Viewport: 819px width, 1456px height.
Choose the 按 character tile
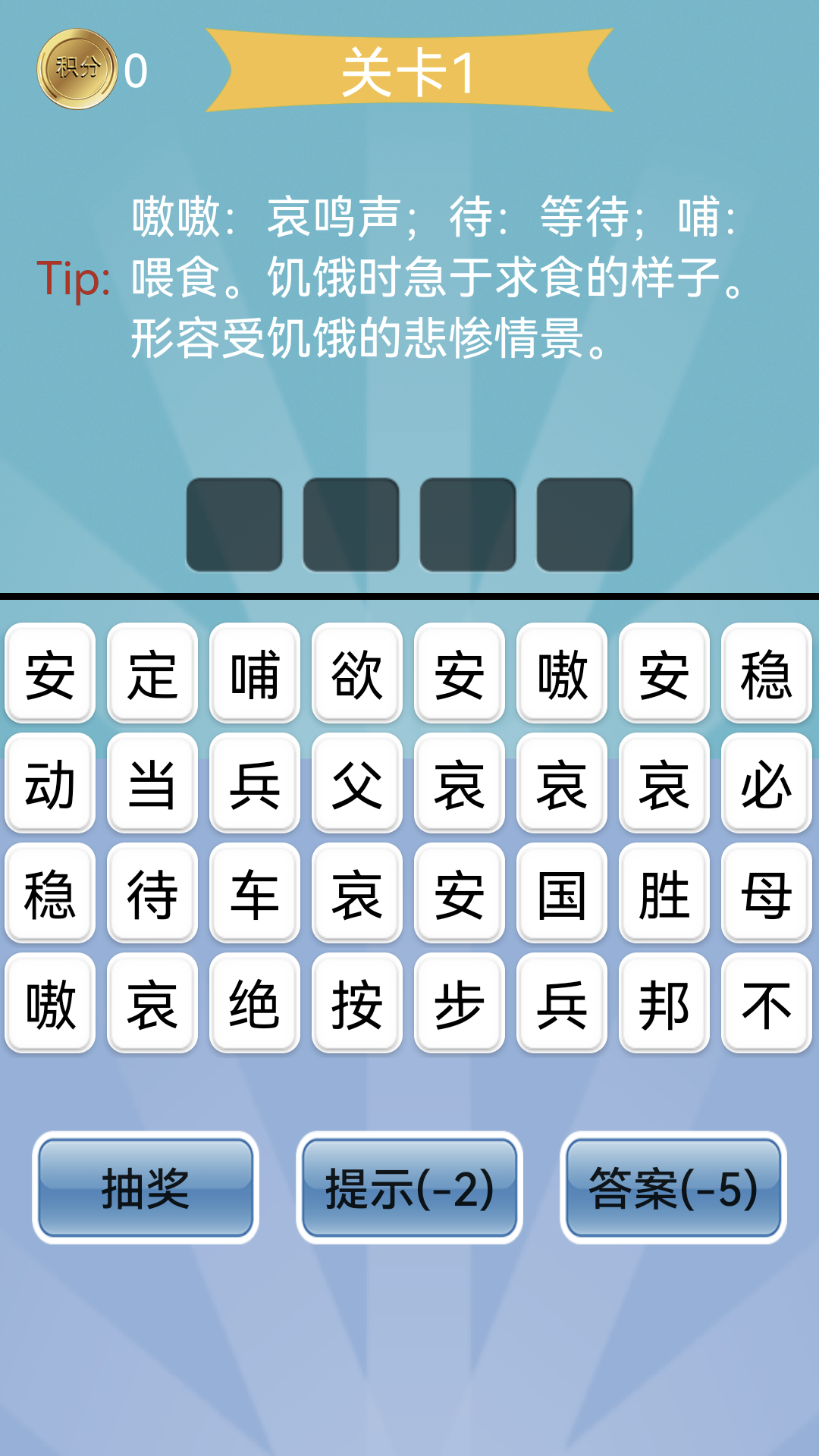(x=355, y=1006)
